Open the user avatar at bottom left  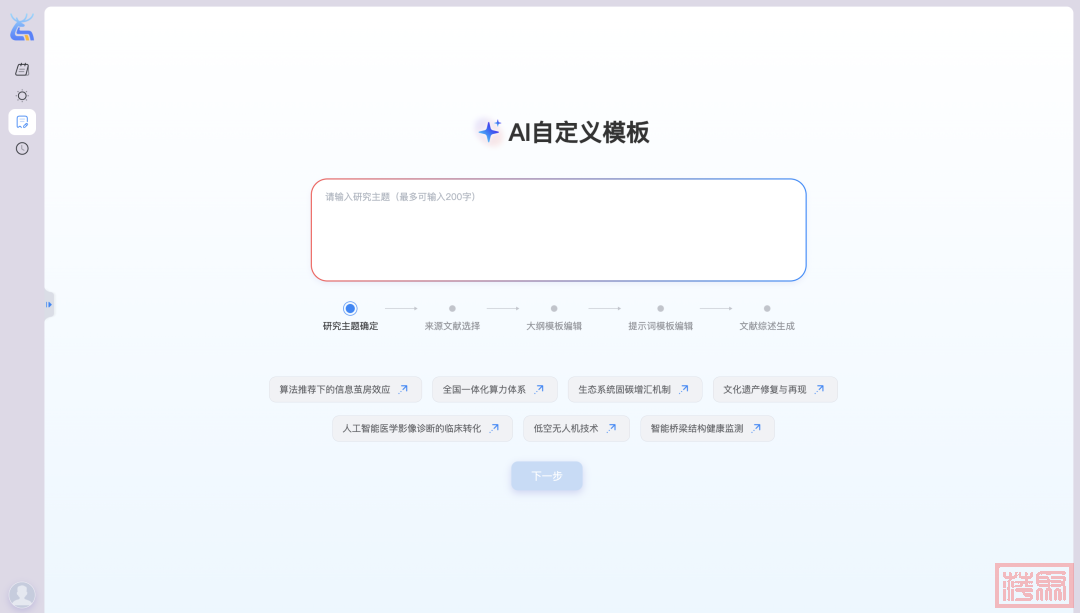click(22, 595)
